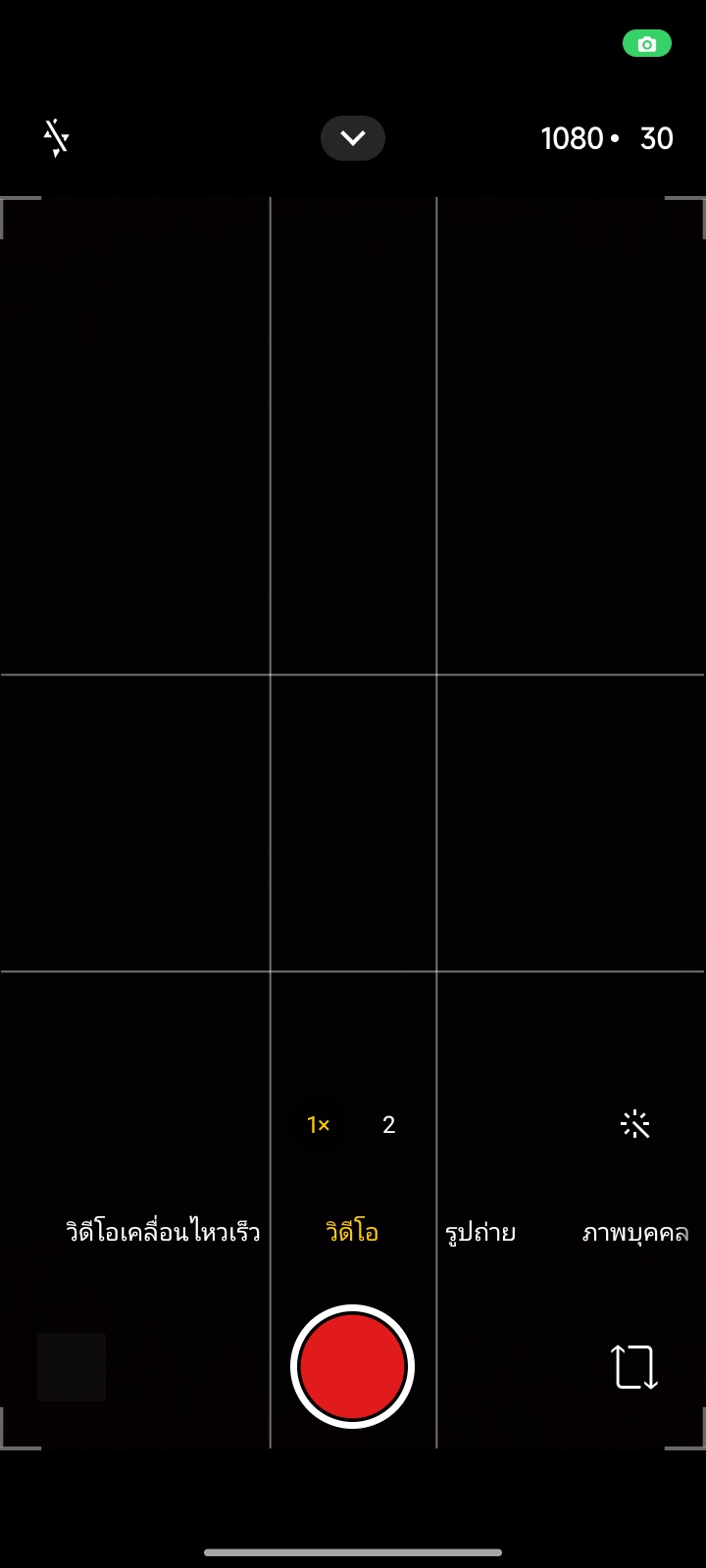Toggle the flash icon
The height and width of the screenshot is (1568, 706).
click(x=57, y=138)
